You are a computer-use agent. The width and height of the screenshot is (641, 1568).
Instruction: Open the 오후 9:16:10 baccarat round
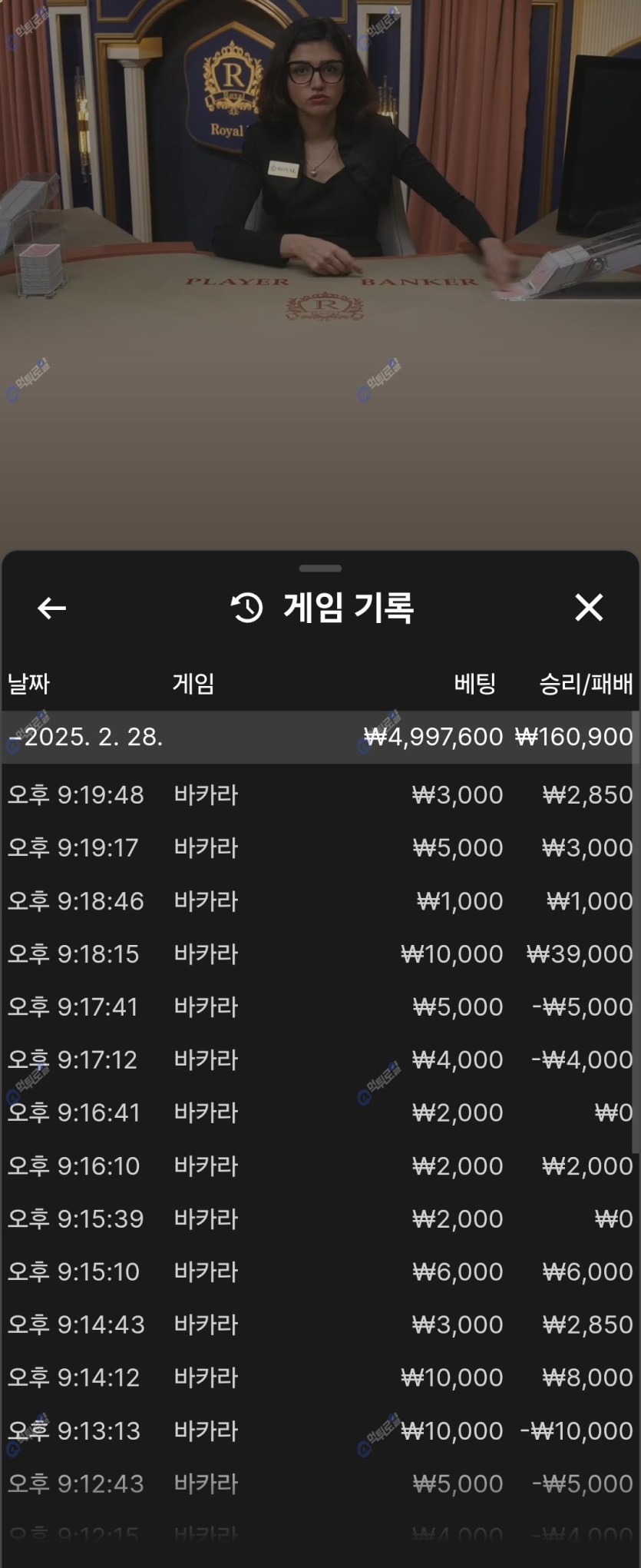pos(319,1165)
